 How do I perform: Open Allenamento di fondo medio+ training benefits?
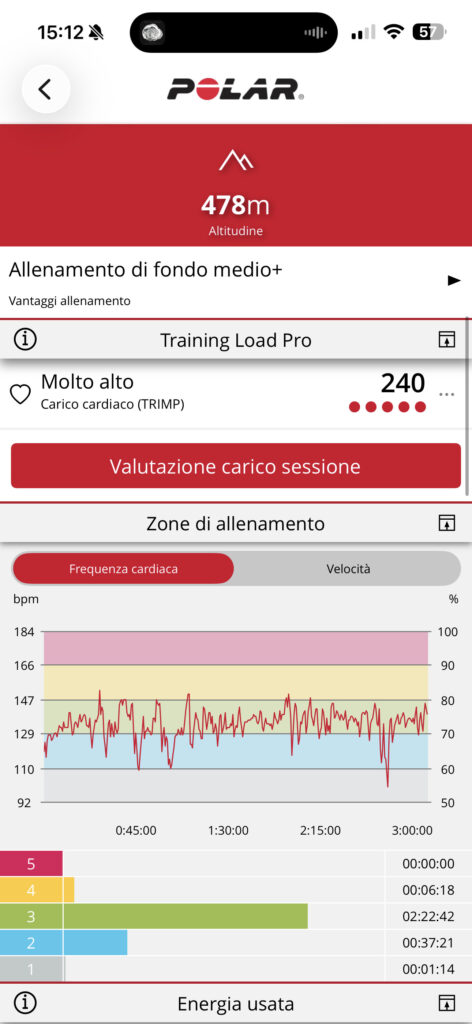coord(236,282)
